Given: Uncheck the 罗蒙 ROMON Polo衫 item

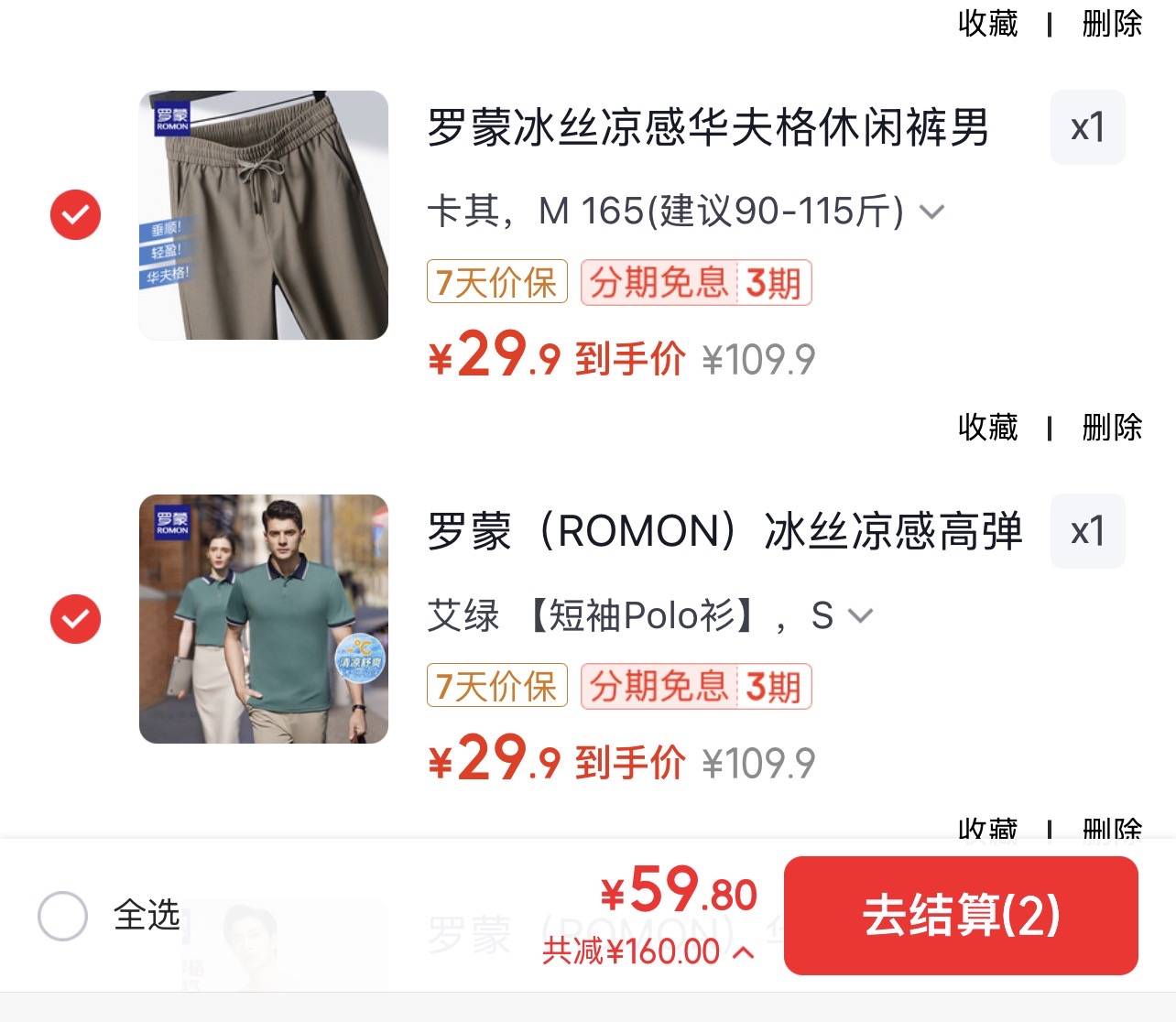Looking at the screenshot, I should (x=75, y=619).
